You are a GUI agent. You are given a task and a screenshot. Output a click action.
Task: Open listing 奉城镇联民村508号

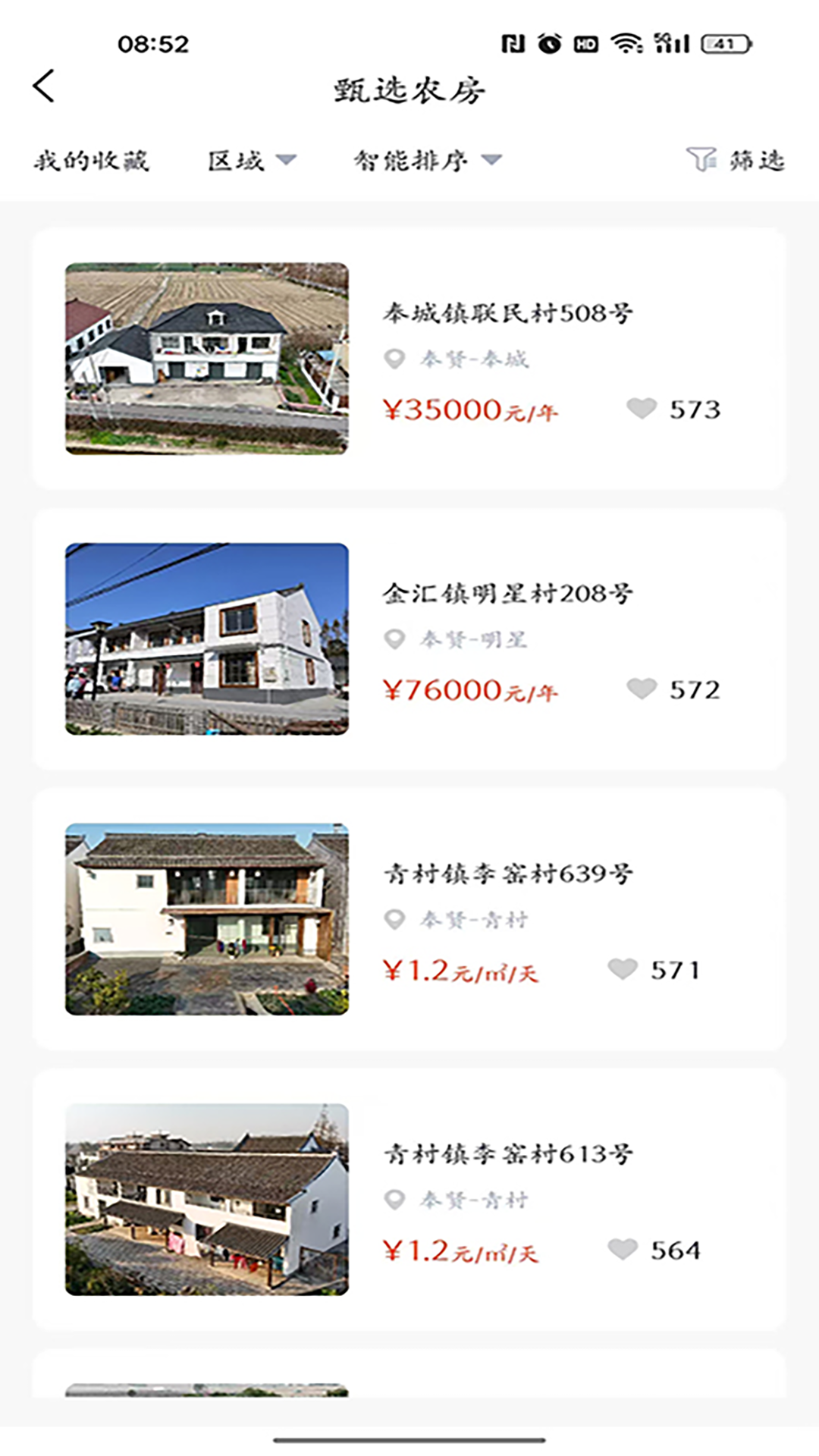(x=409, y=359)
